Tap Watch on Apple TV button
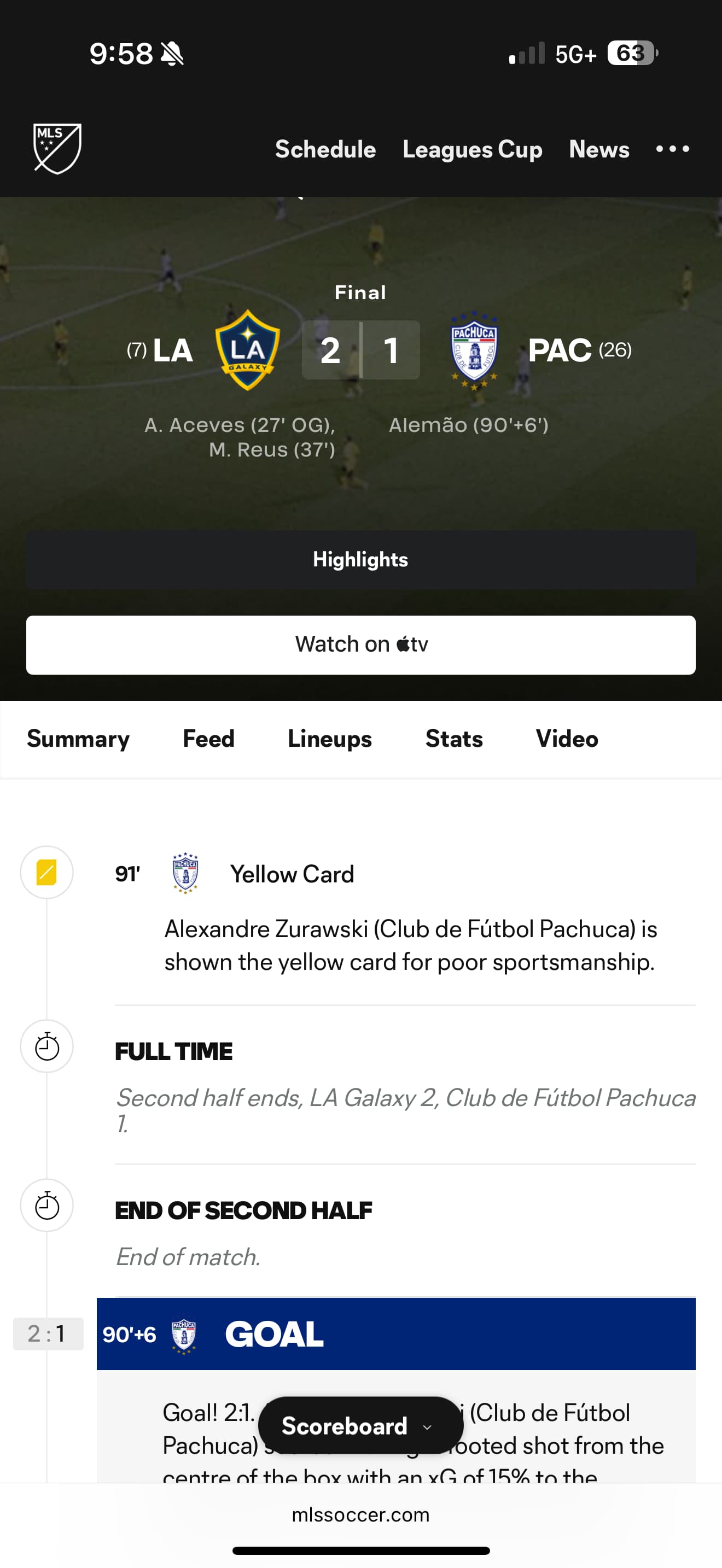Screen dimensions: 722x1568 coord(360,645)
